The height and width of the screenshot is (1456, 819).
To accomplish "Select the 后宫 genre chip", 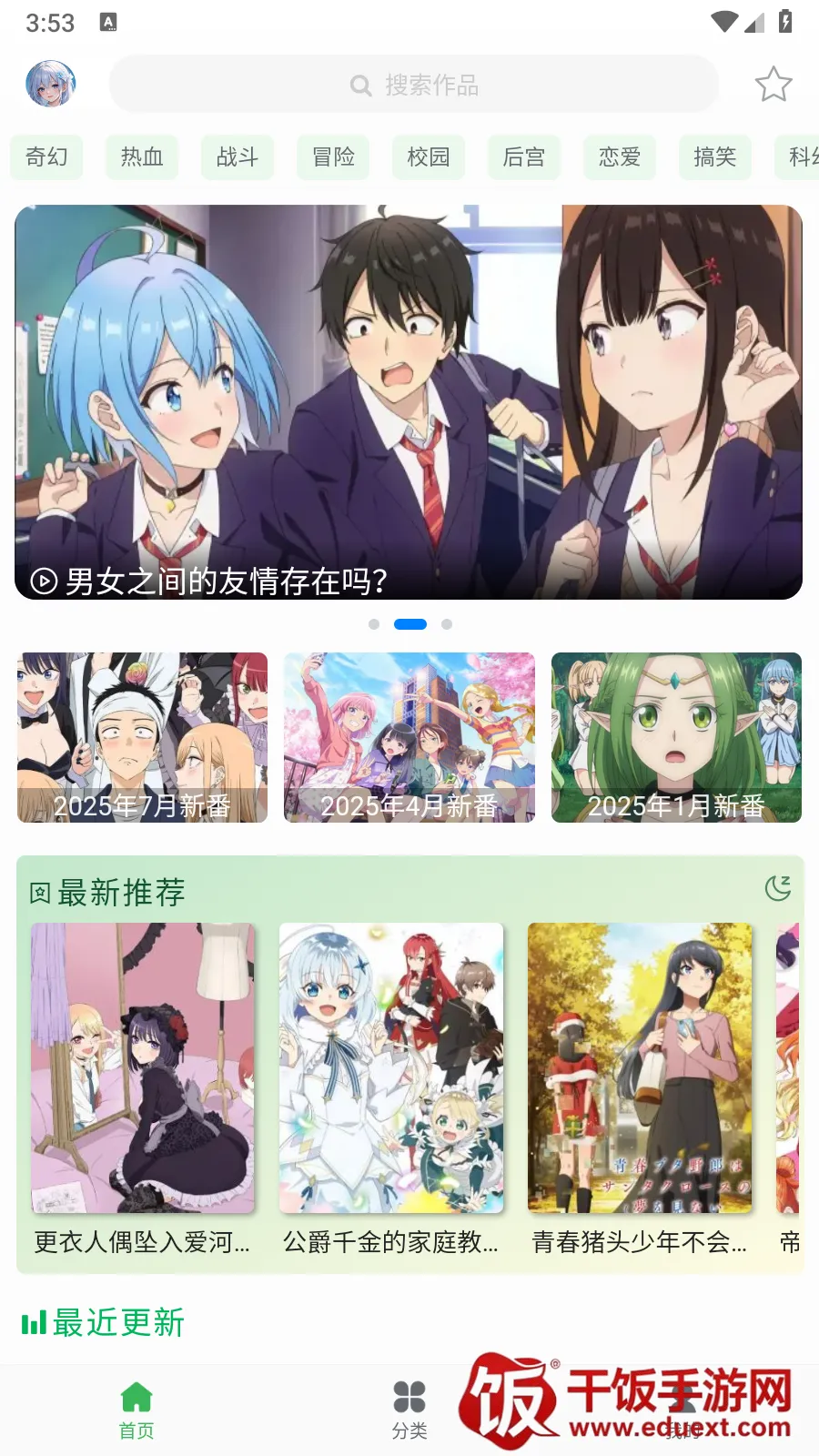I will tap(524, 157).
